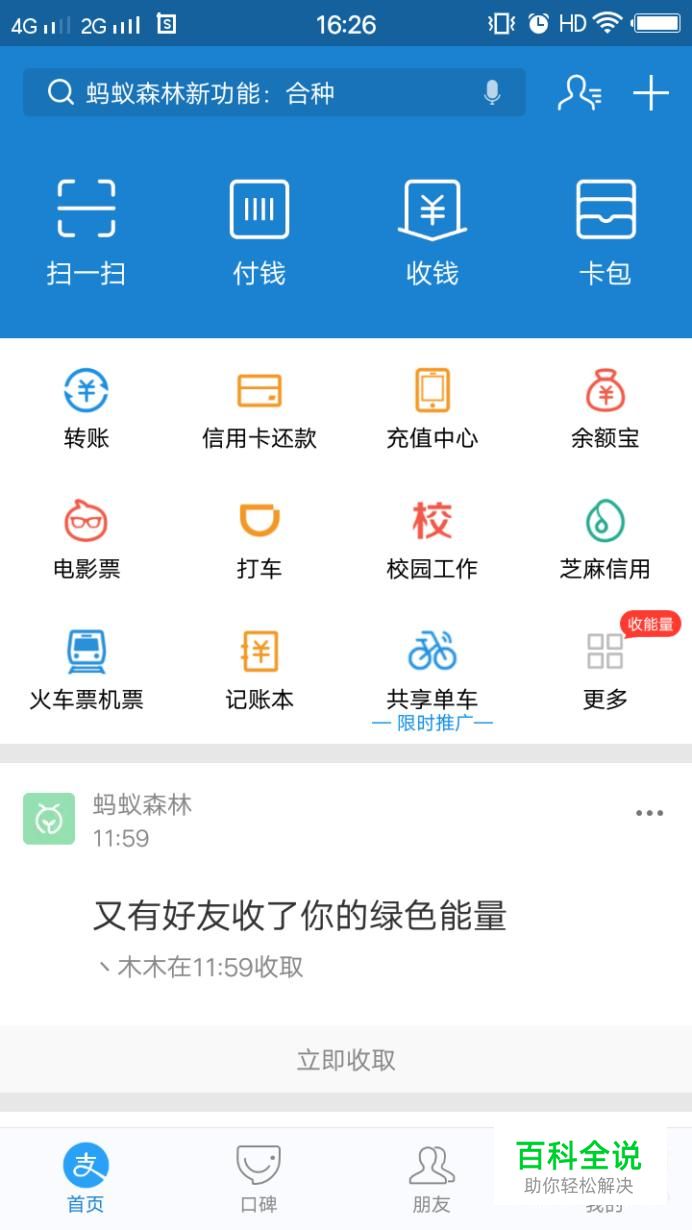The width and height of the screenshot is (692, 1230).
Task: Tap 更多 to see more apps
Action: [605, 670]
